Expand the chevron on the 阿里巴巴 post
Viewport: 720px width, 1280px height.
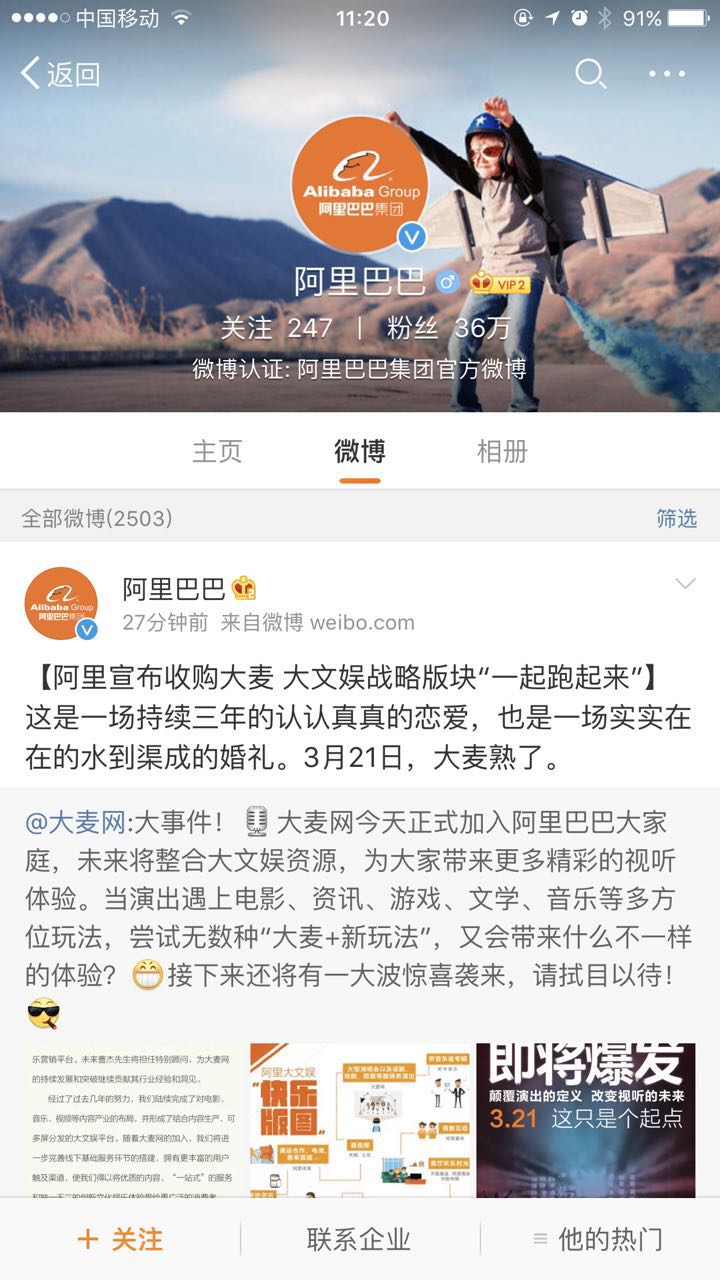pos(685,584)
